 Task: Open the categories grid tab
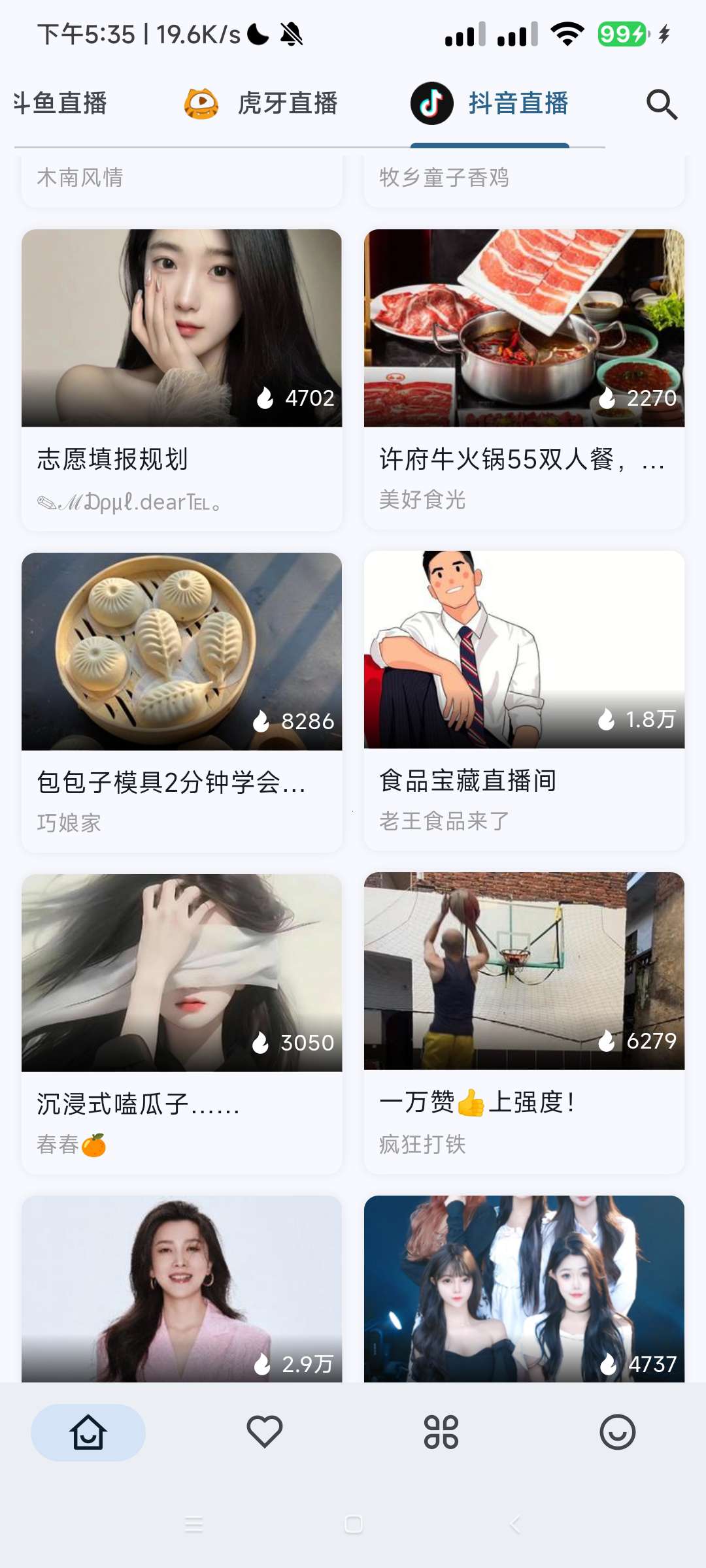click(x=441, y=1432)
